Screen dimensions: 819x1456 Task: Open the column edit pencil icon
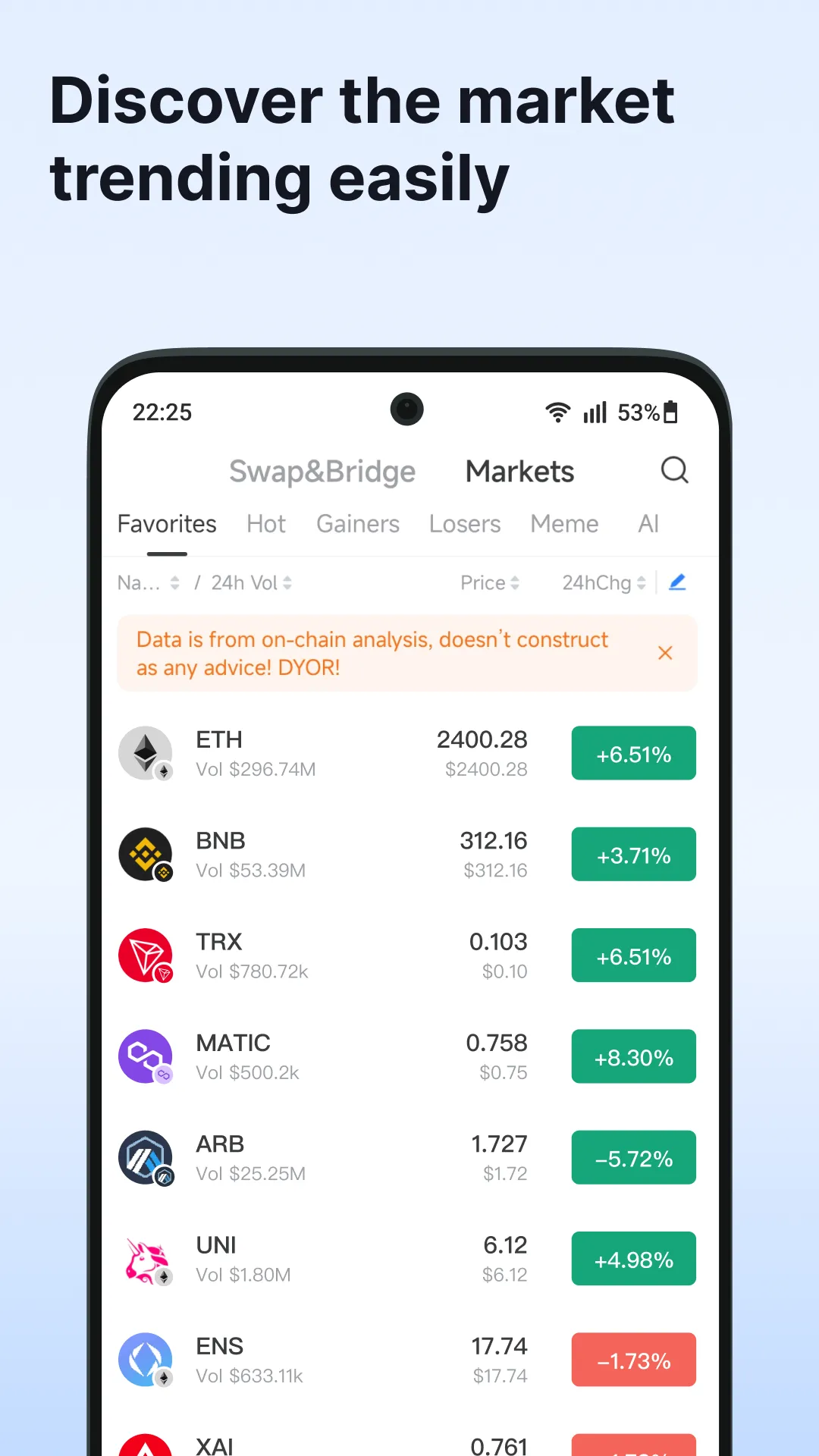pyautogui.click(x=677, y=582)
